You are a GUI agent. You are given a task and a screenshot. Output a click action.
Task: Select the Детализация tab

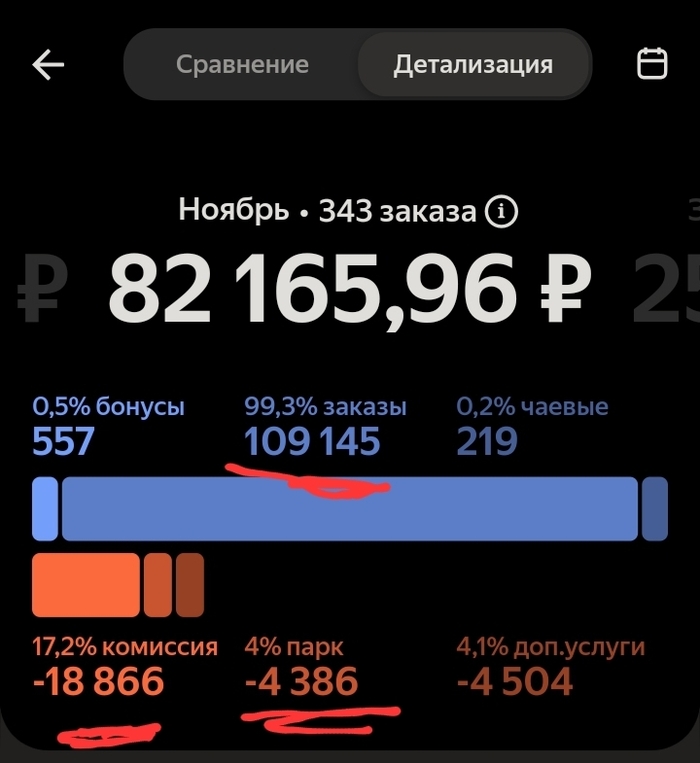tap(473, 65)
